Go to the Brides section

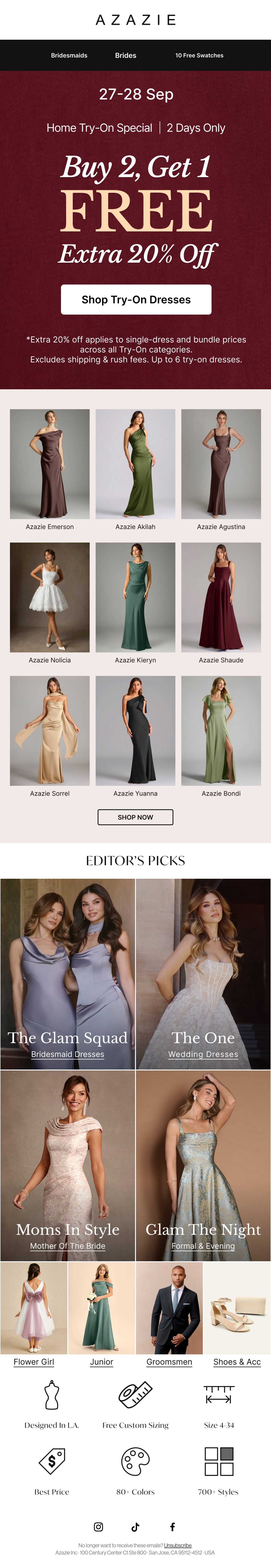click(x=126, y=55)
